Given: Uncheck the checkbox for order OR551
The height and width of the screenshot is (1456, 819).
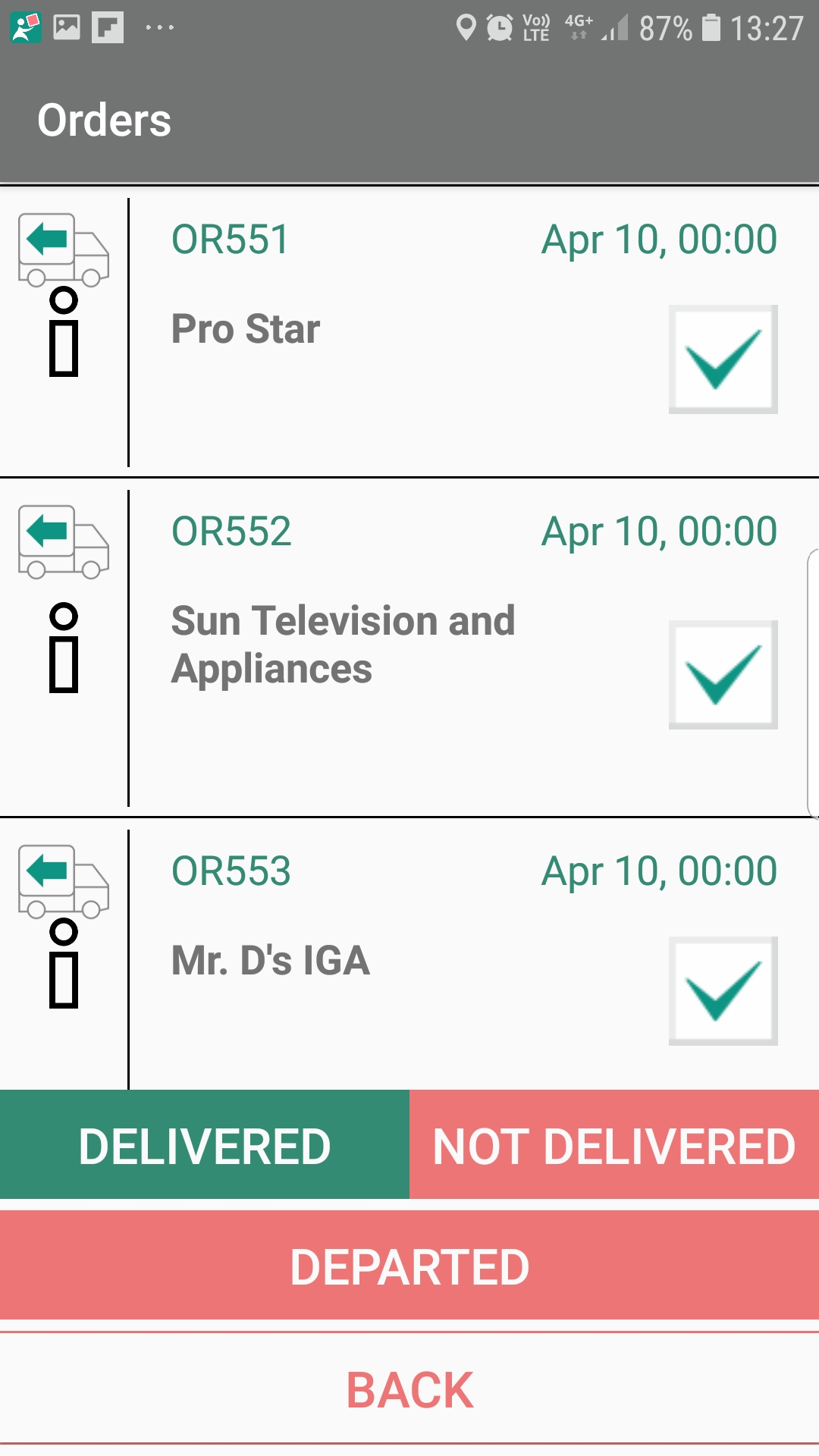Looking at the screenshot, I should pyautogui.click(x=723, y=359).
